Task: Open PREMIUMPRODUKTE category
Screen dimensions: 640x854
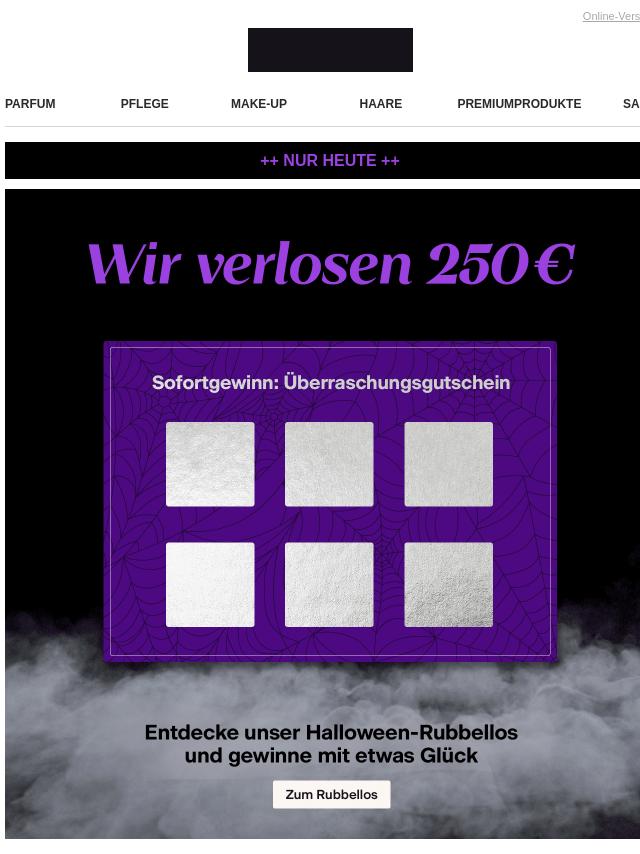Action: [x=519, y=104]
